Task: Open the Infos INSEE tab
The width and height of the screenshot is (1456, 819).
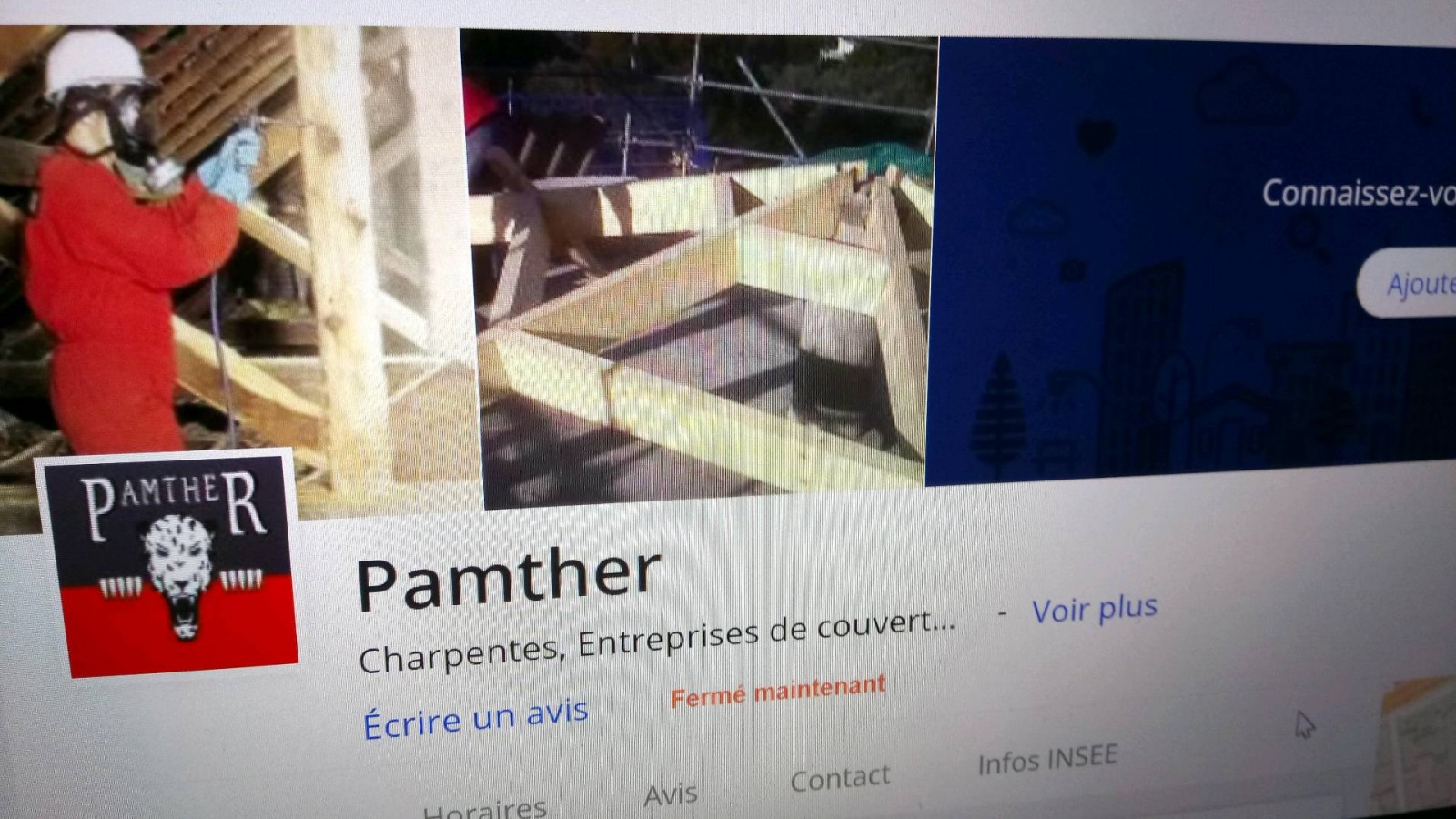Action: point(1047,760)
